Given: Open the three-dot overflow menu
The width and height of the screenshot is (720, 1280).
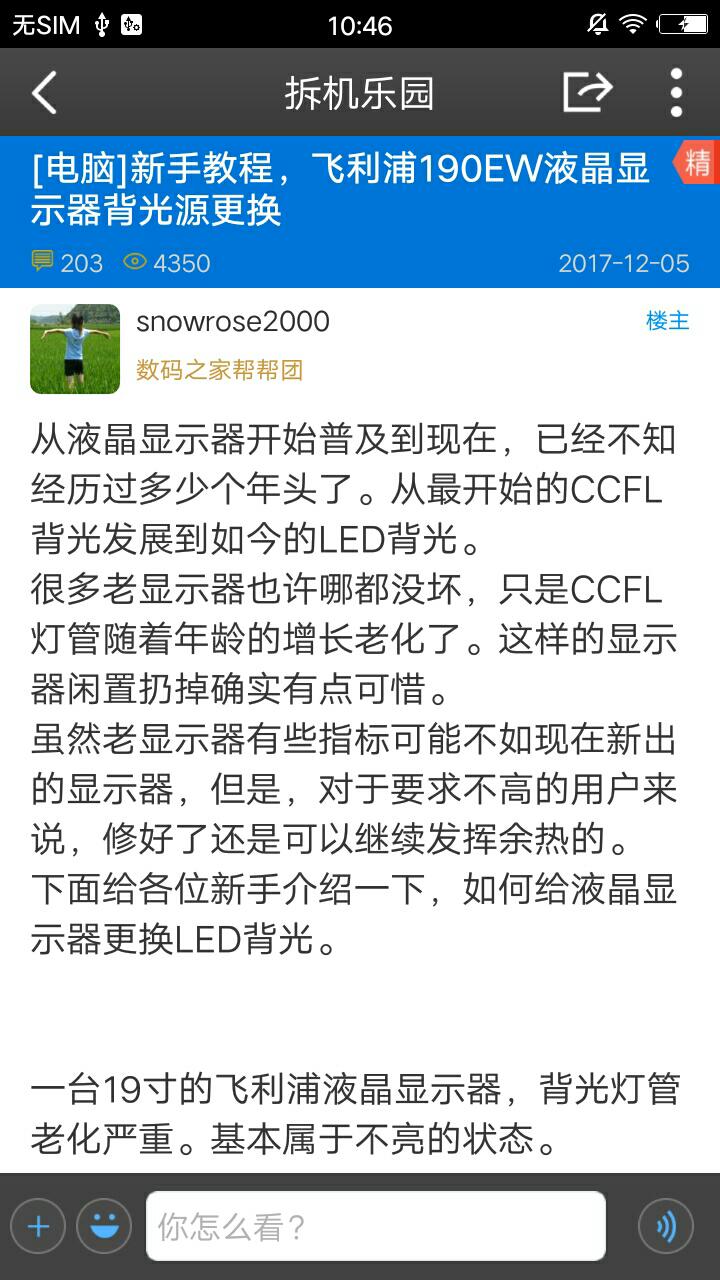Looking at the screenshot, I should tap(676, 92).
